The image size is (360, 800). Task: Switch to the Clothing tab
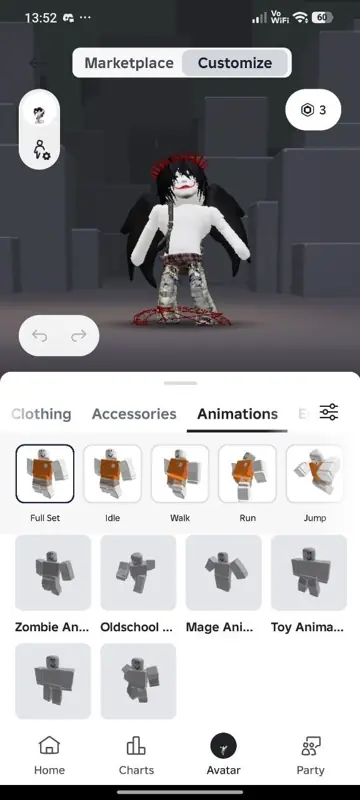[x=41, y=414]
